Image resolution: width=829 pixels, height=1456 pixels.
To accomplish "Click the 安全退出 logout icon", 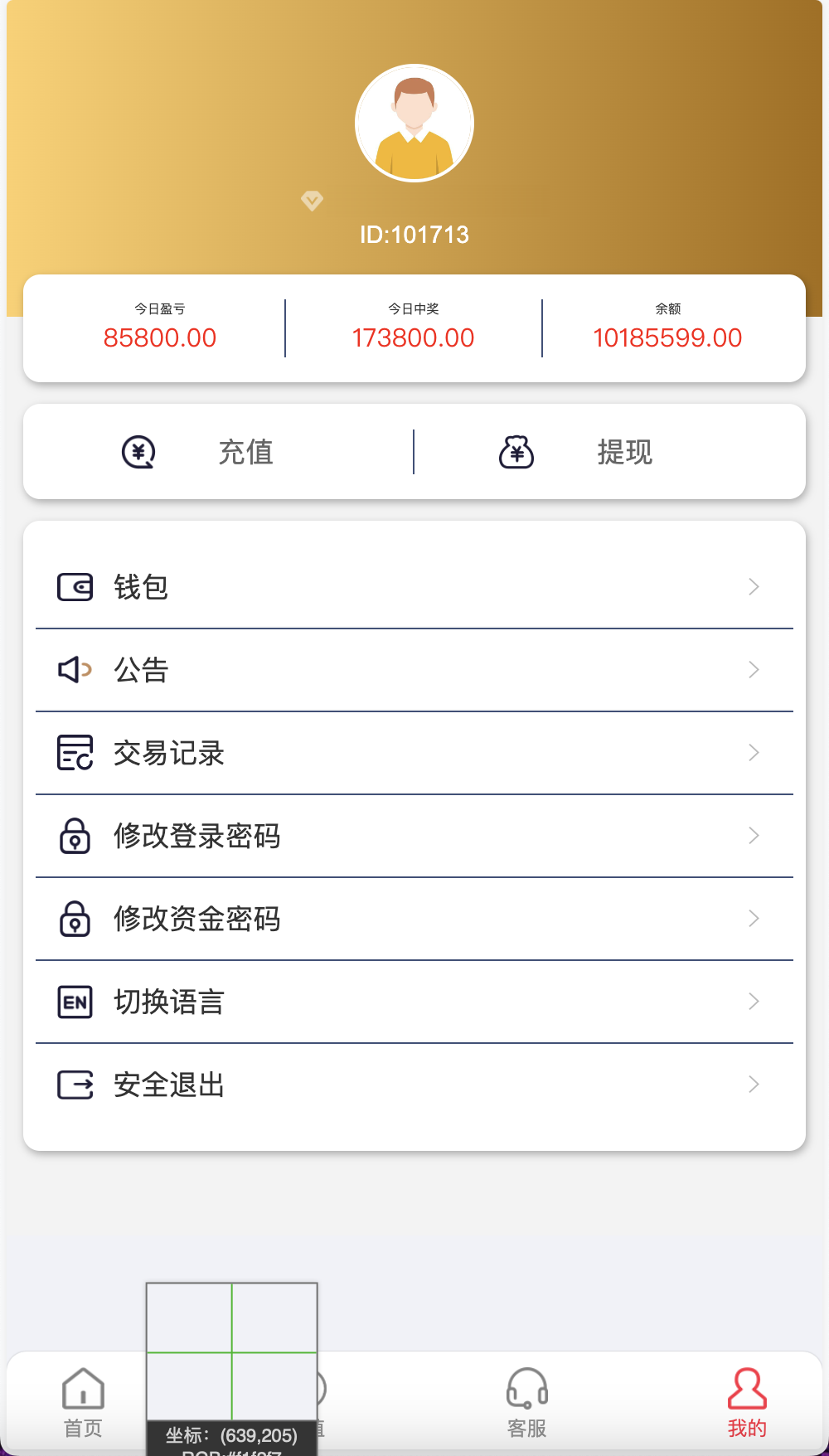I will tap(75, 1084).
